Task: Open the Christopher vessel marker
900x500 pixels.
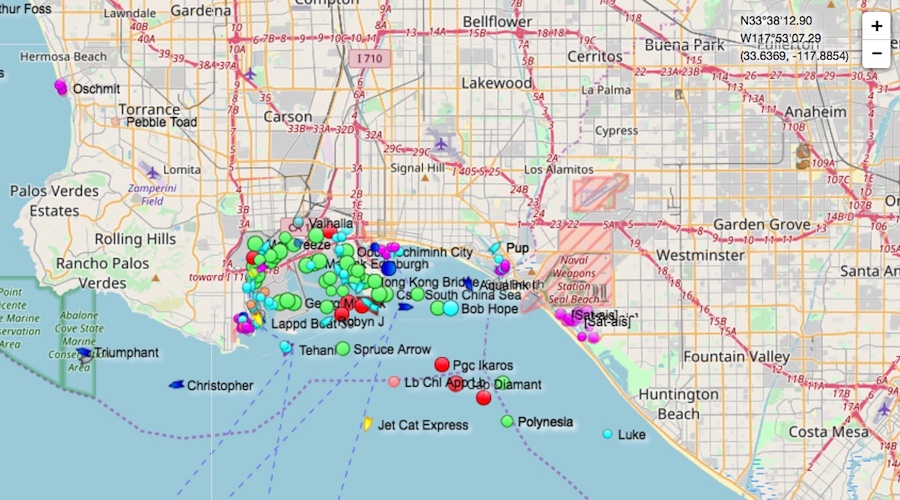Action: pyautogui.click(x=177, y=385)
